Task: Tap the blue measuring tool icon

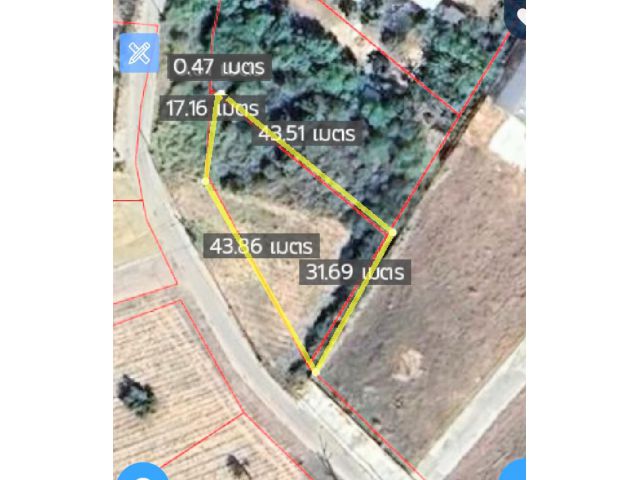Action: click(139, 53)
